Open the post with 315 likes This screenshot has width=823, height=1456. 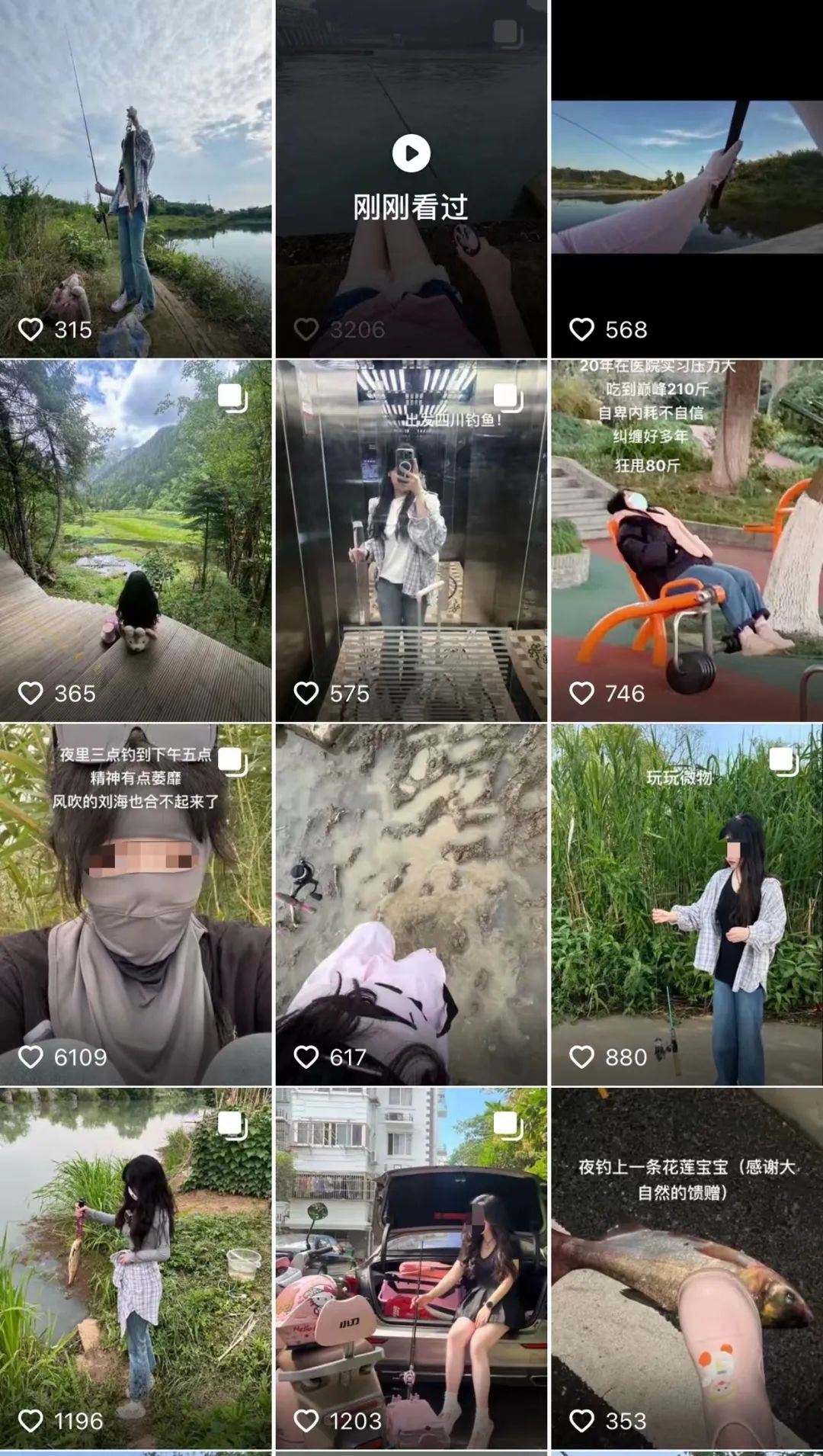136,179
